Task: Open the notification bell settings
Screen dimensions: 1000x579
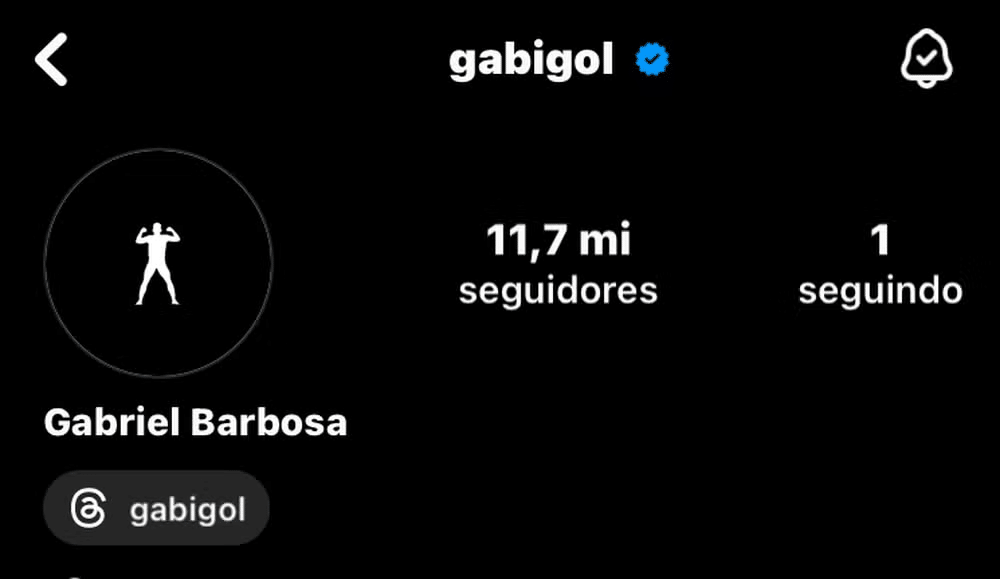Action: click(x=926, y=60)
